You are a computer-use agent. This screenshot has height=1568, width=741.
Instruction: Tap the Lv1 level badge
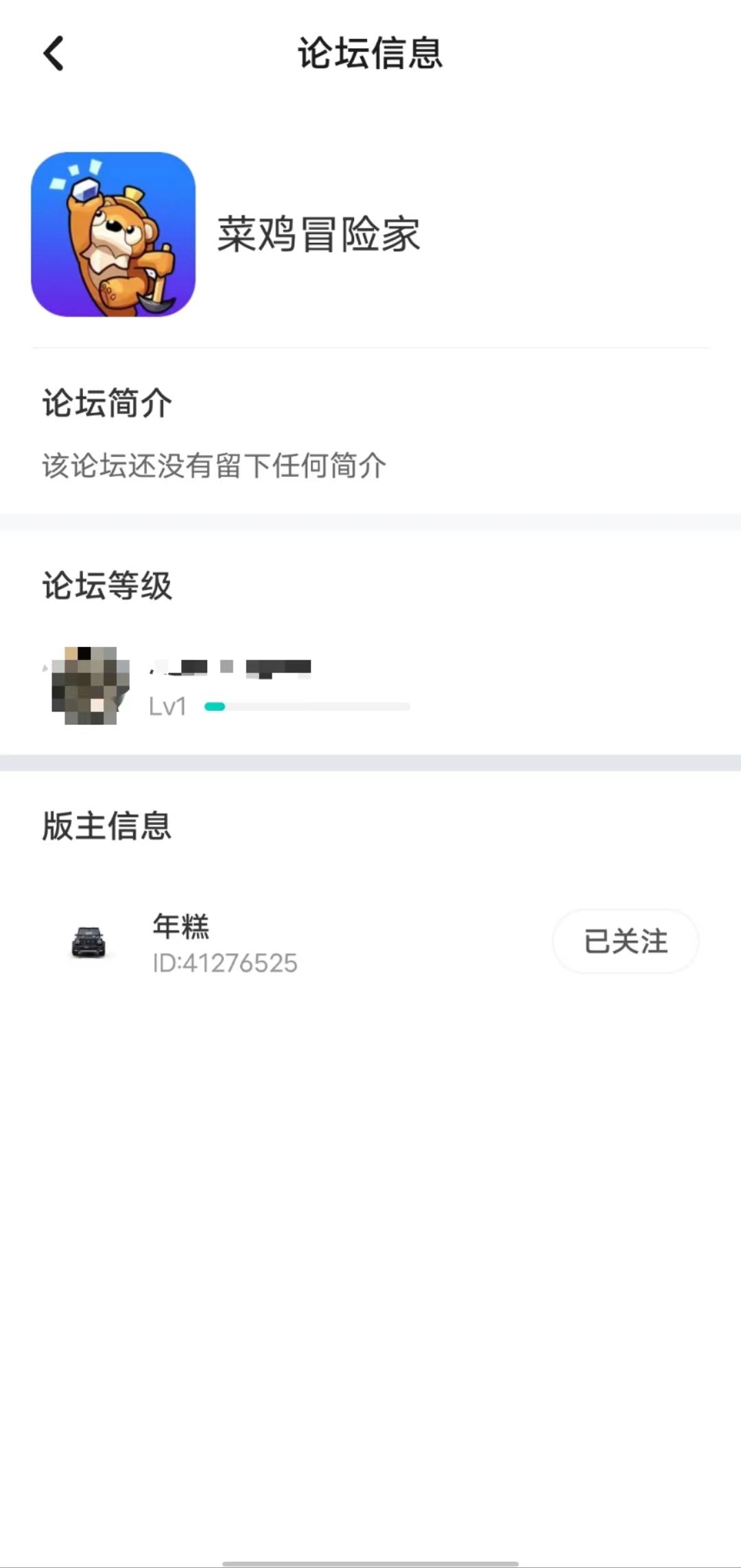pos(167,705)
